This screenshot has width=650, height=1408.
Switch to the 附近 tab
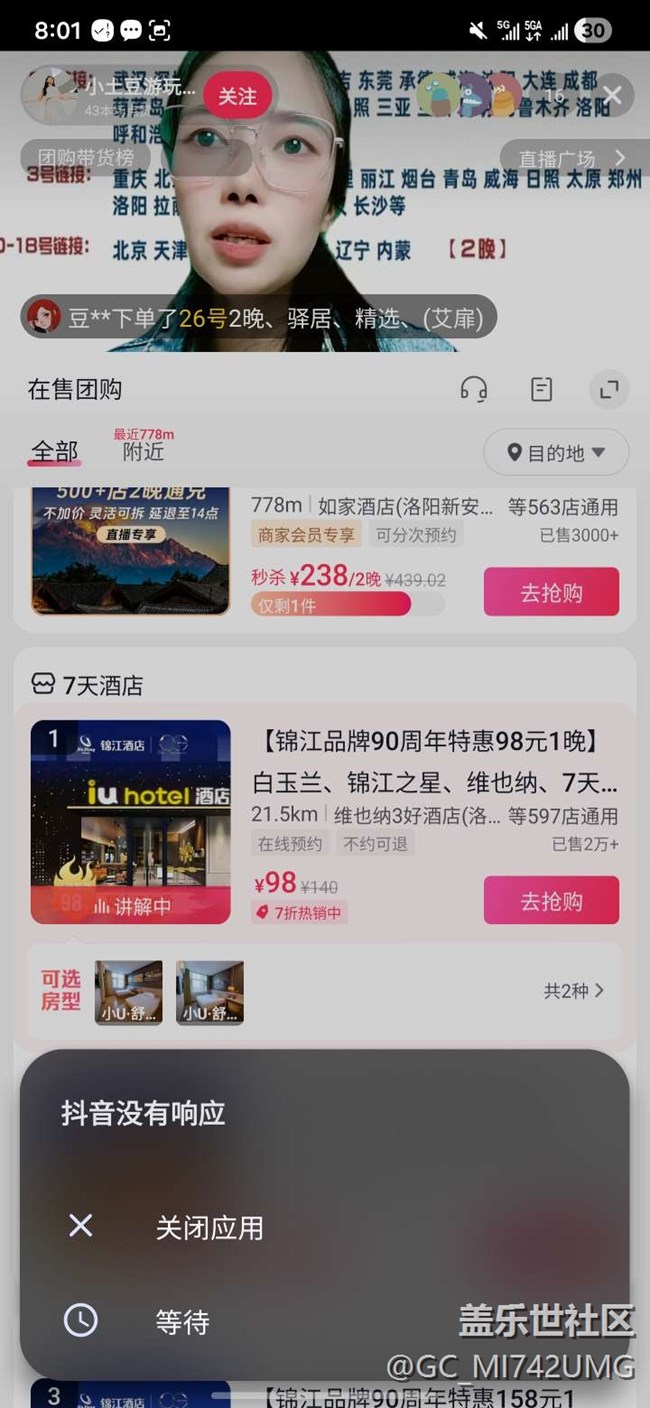point(143,452)
